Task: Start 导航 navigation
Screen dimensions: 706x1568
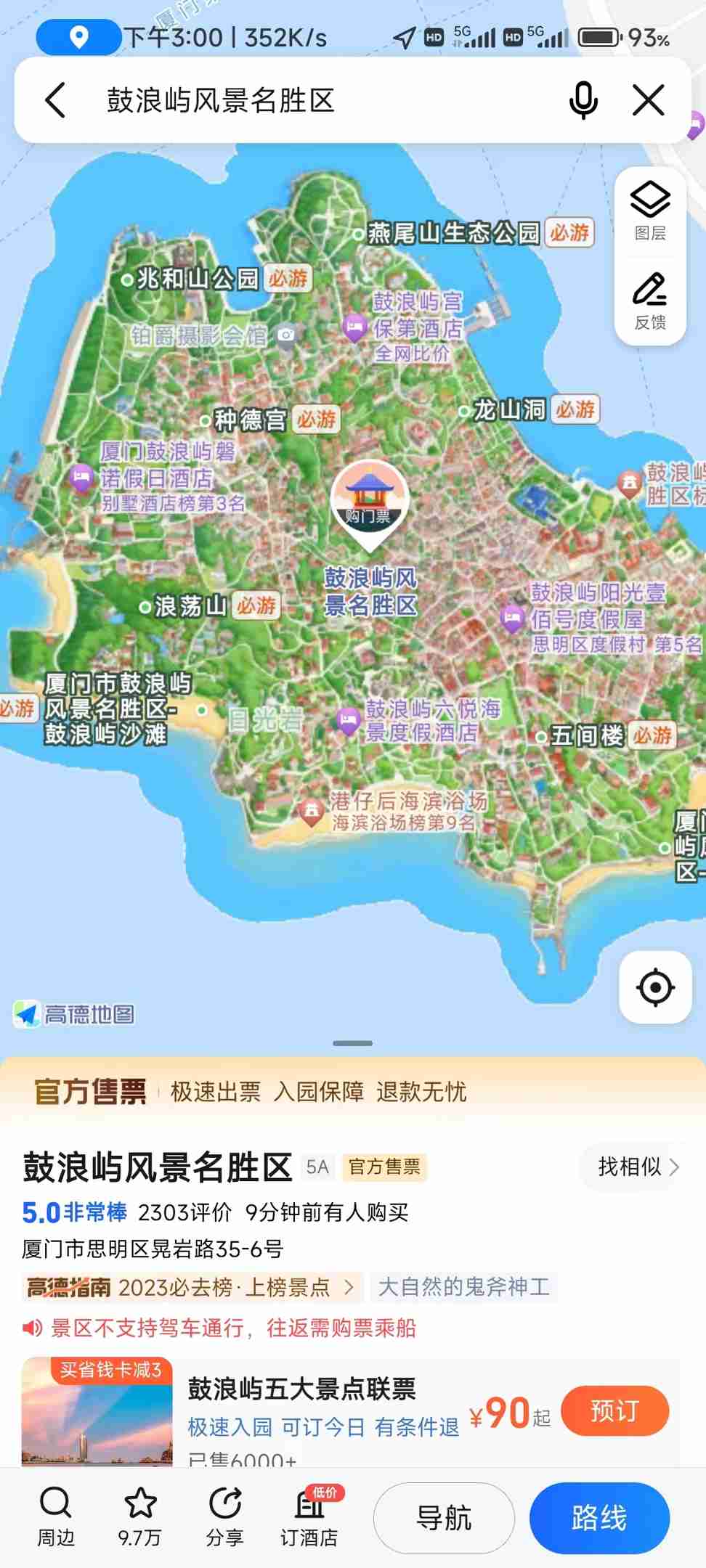Action: (444, 1518)
